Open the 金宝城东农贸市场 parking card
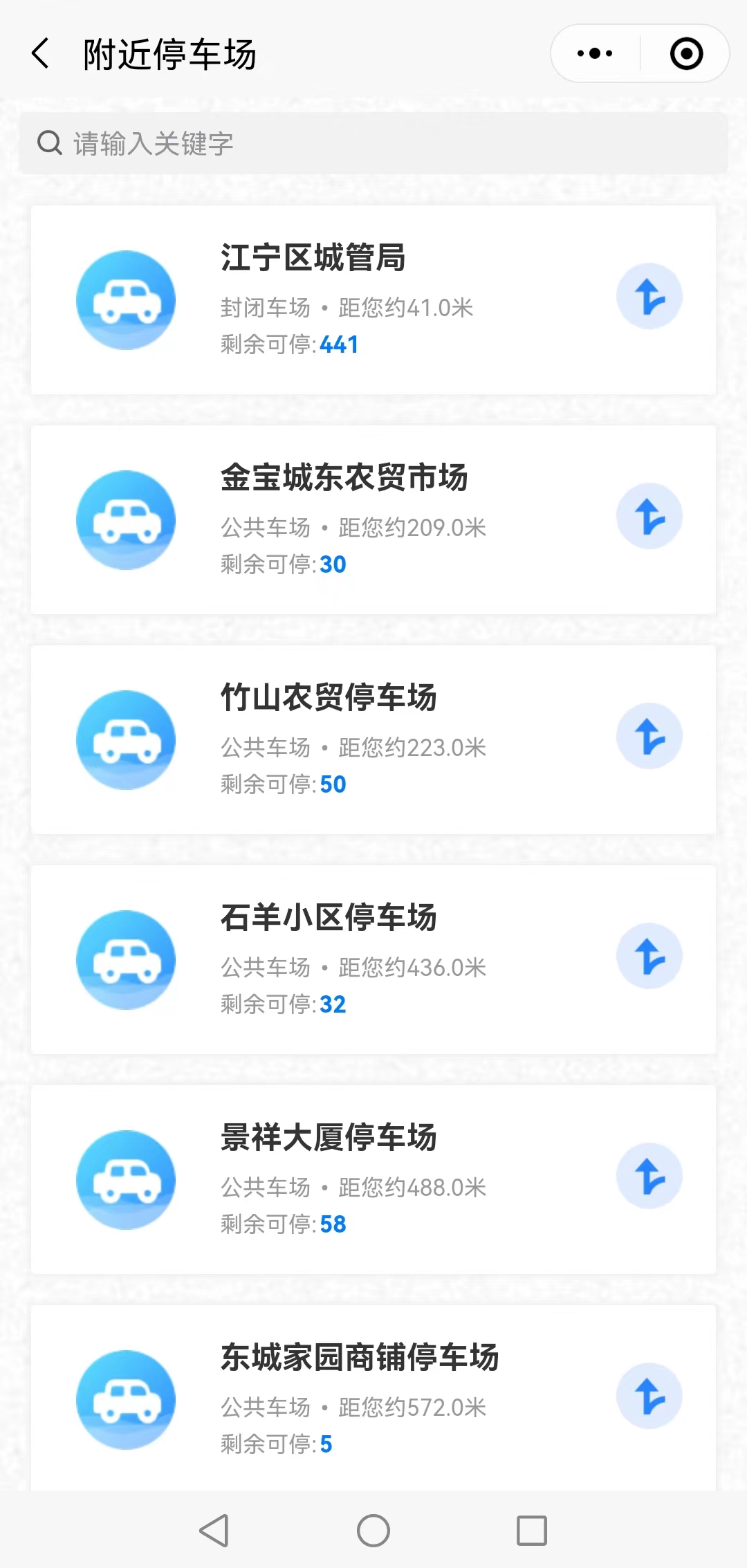The image size is (747, 1568). pos(373,519)
